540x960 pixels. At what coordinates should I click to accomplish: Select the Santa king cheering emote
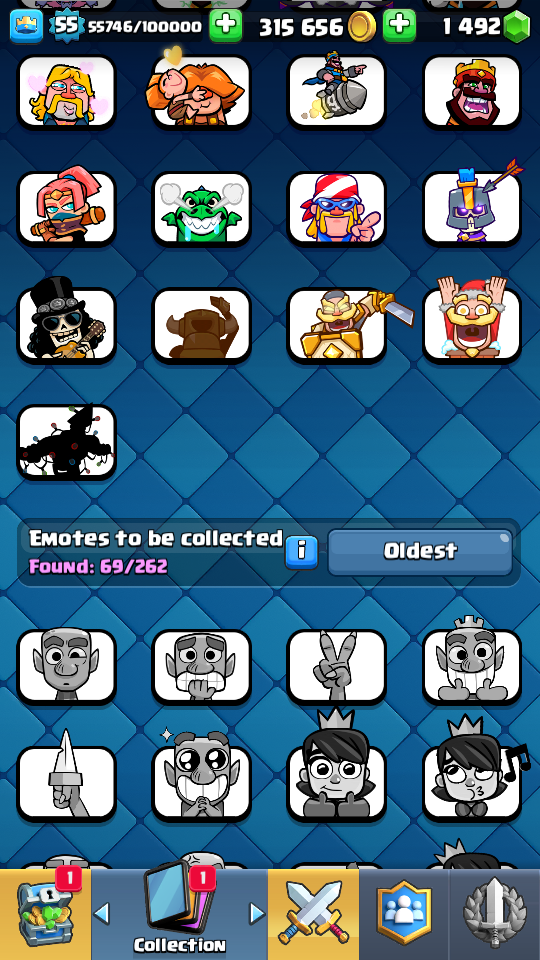[x=471, y=324]
